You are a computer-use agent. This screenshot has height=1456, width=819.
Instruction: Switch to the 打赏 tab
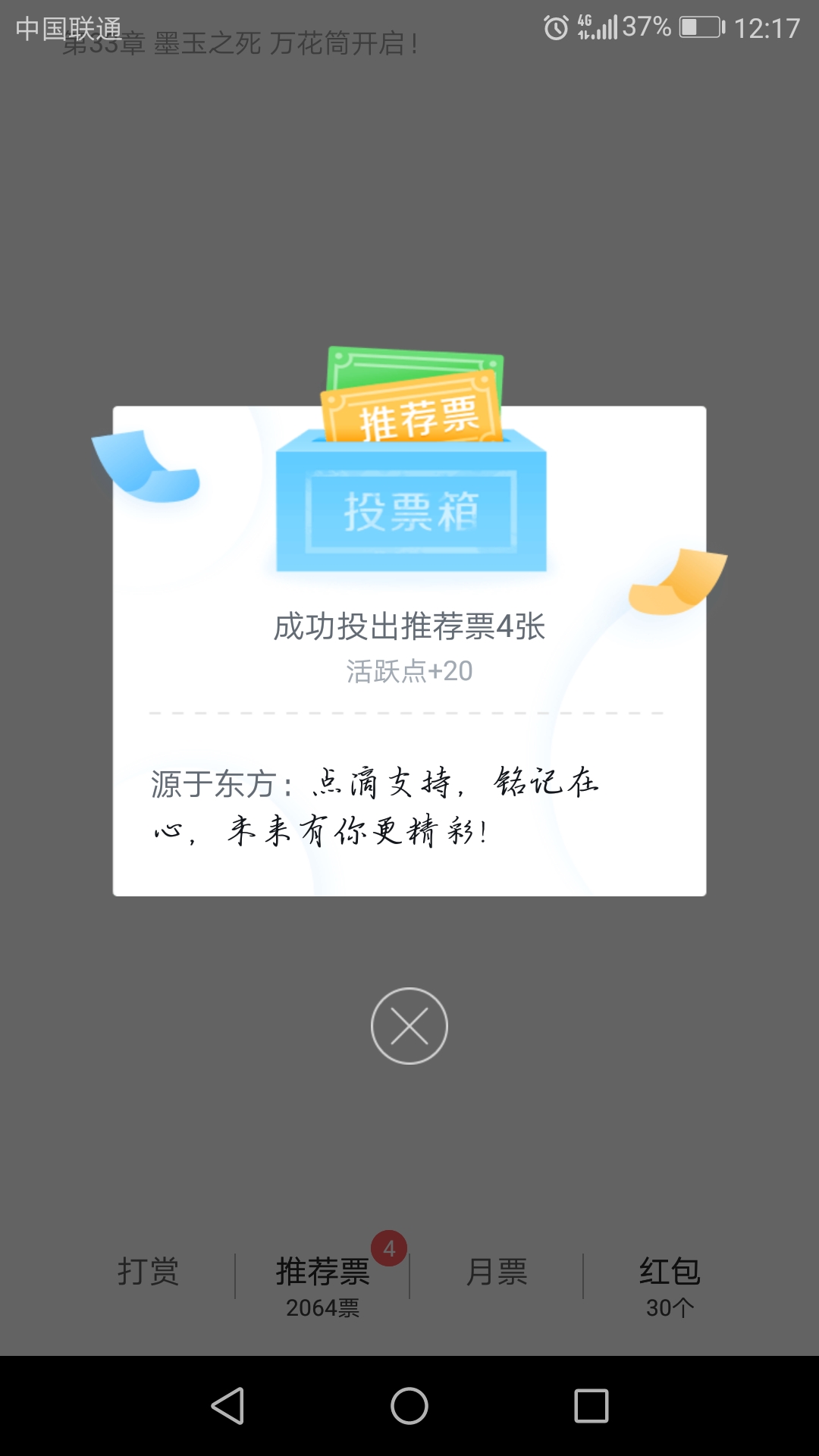pyautogui.click(x=148, y=1272)
